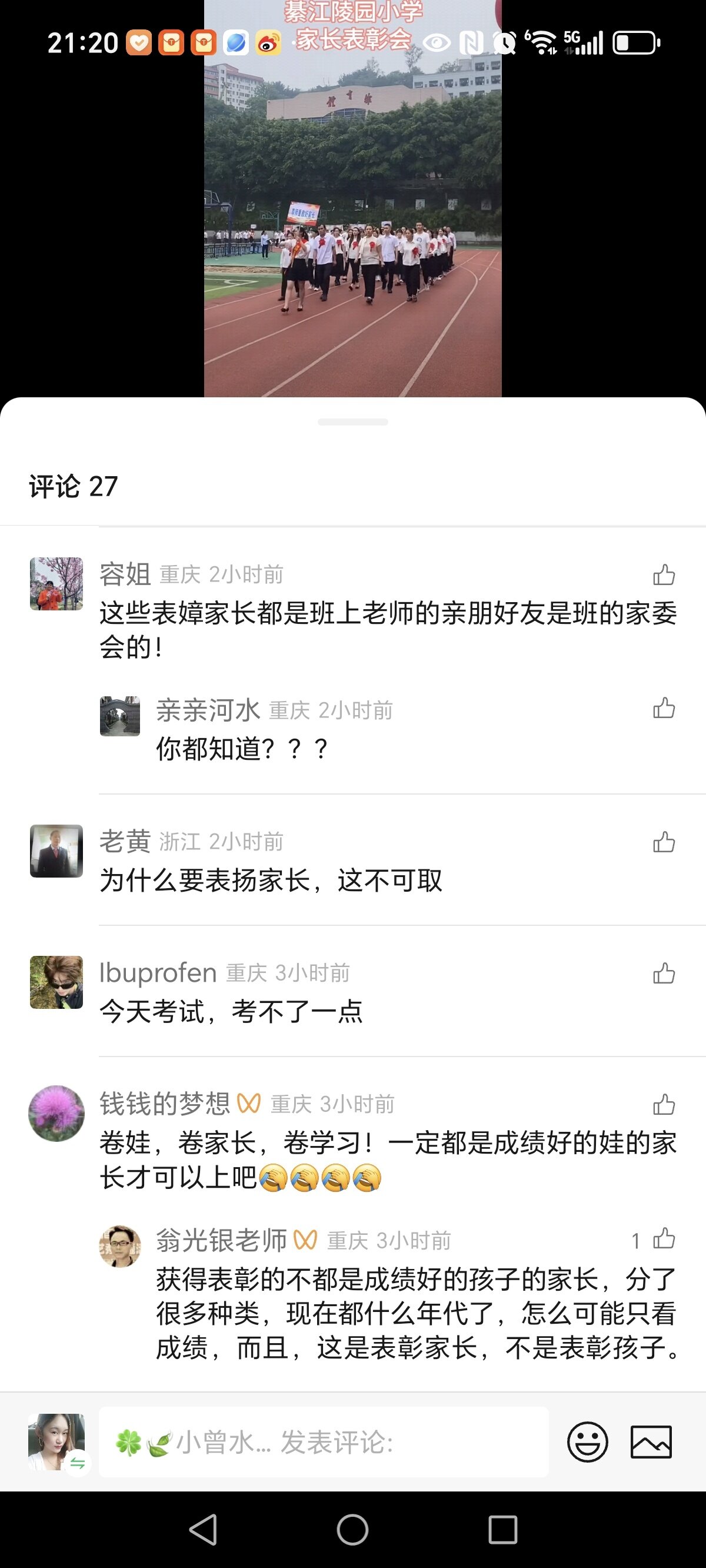Open 钱钱的梦想's profile avatar
The width and height of the screenshot is (706, 1568).
(56, 1113)
